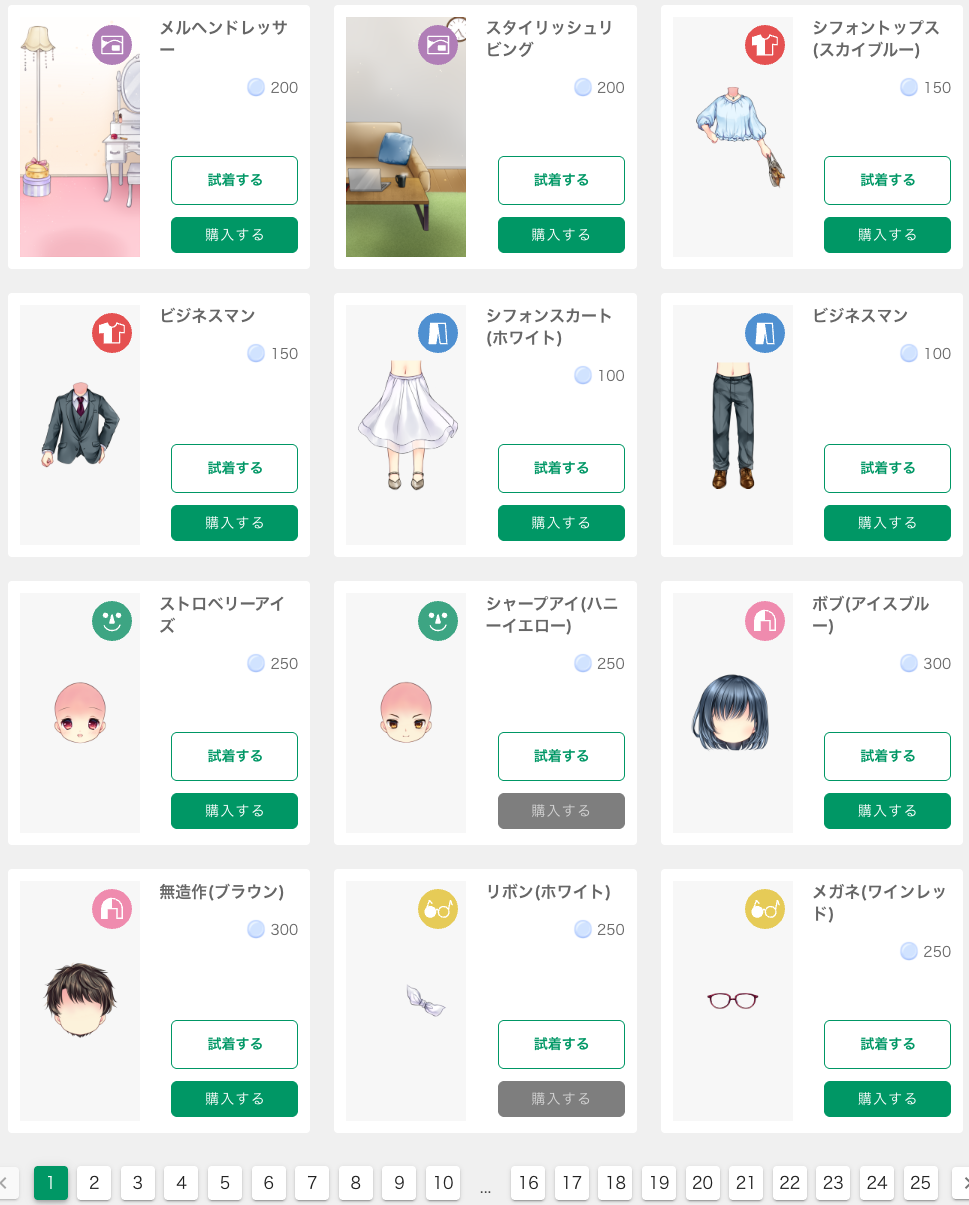This screenshot has width=969, height=1205.
Task: Open page 25 of the shop
Action: click(920, 1183)
